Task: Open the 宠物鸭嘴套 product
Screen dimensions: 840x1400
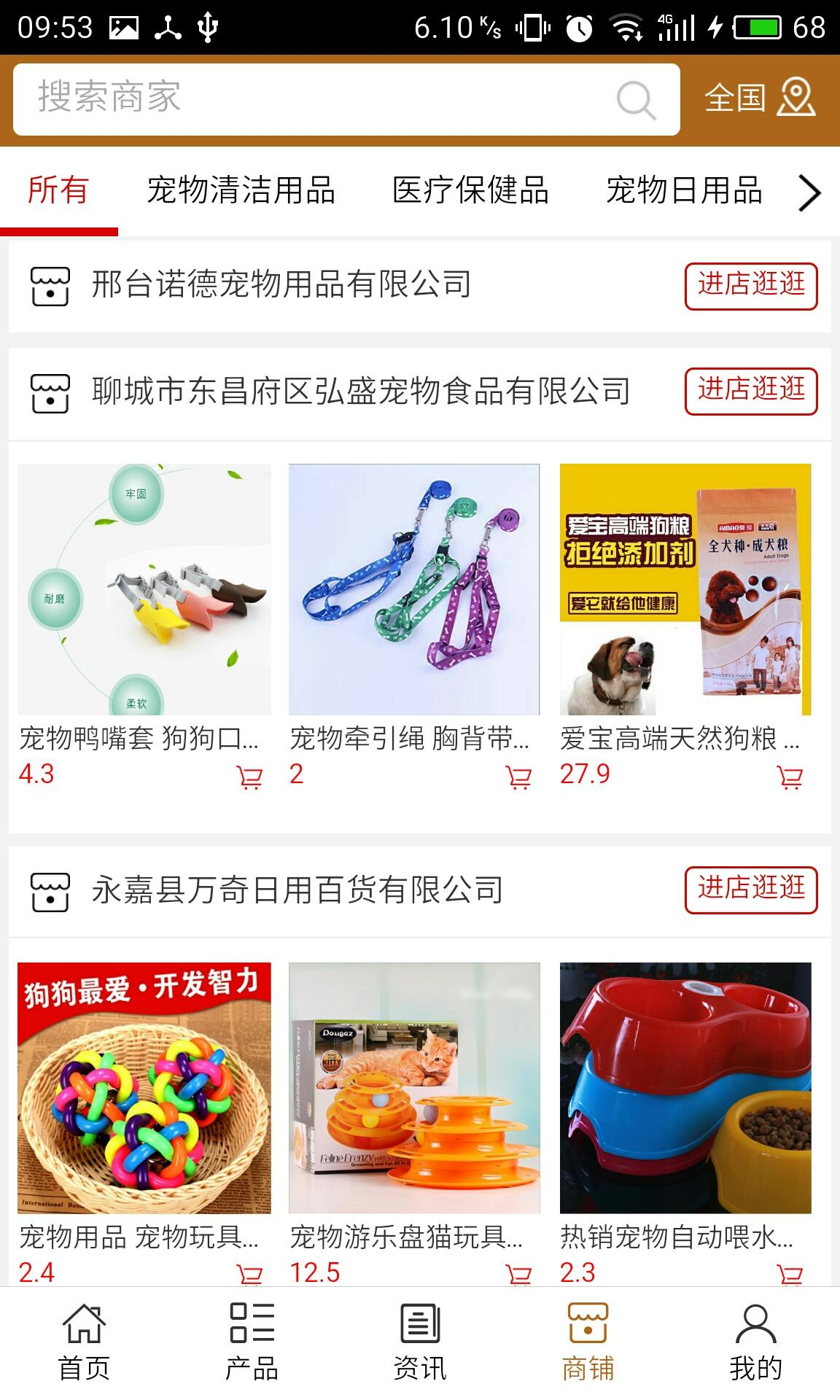Action: [144, 589]
